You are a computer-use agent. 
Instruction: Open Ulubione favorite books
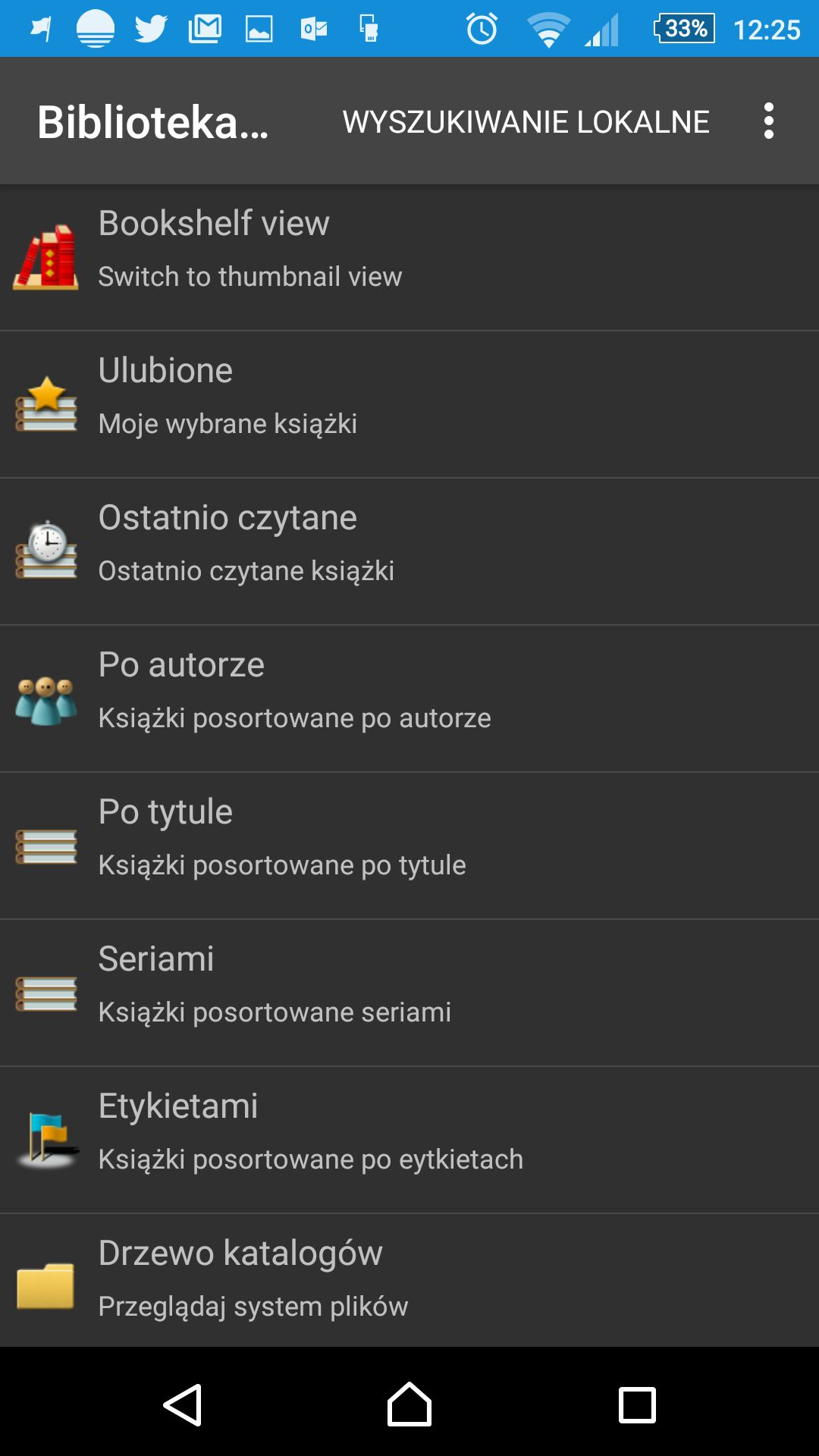tap(409, 405)
